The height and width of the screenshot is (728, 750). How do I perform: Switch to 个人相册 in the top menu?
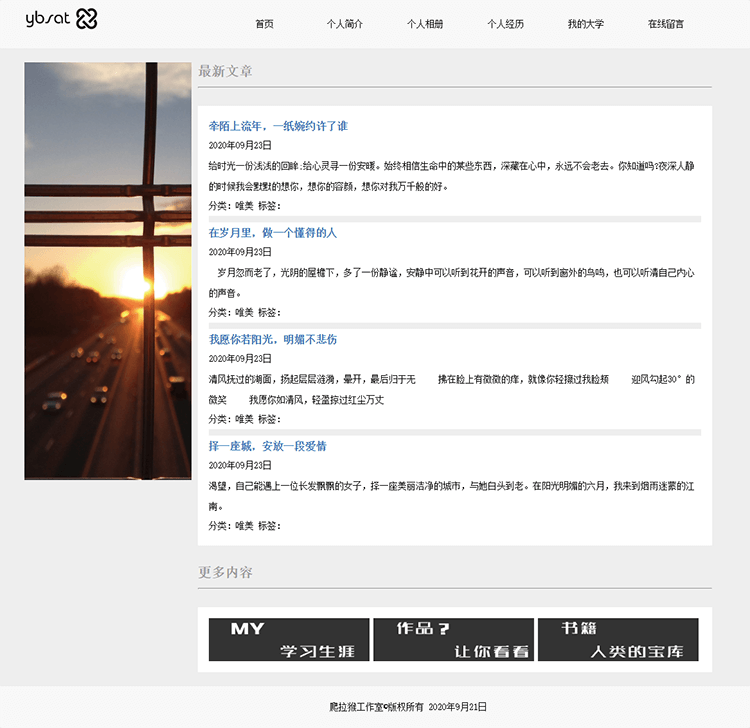pyautogui.click(x=425, y=24)
